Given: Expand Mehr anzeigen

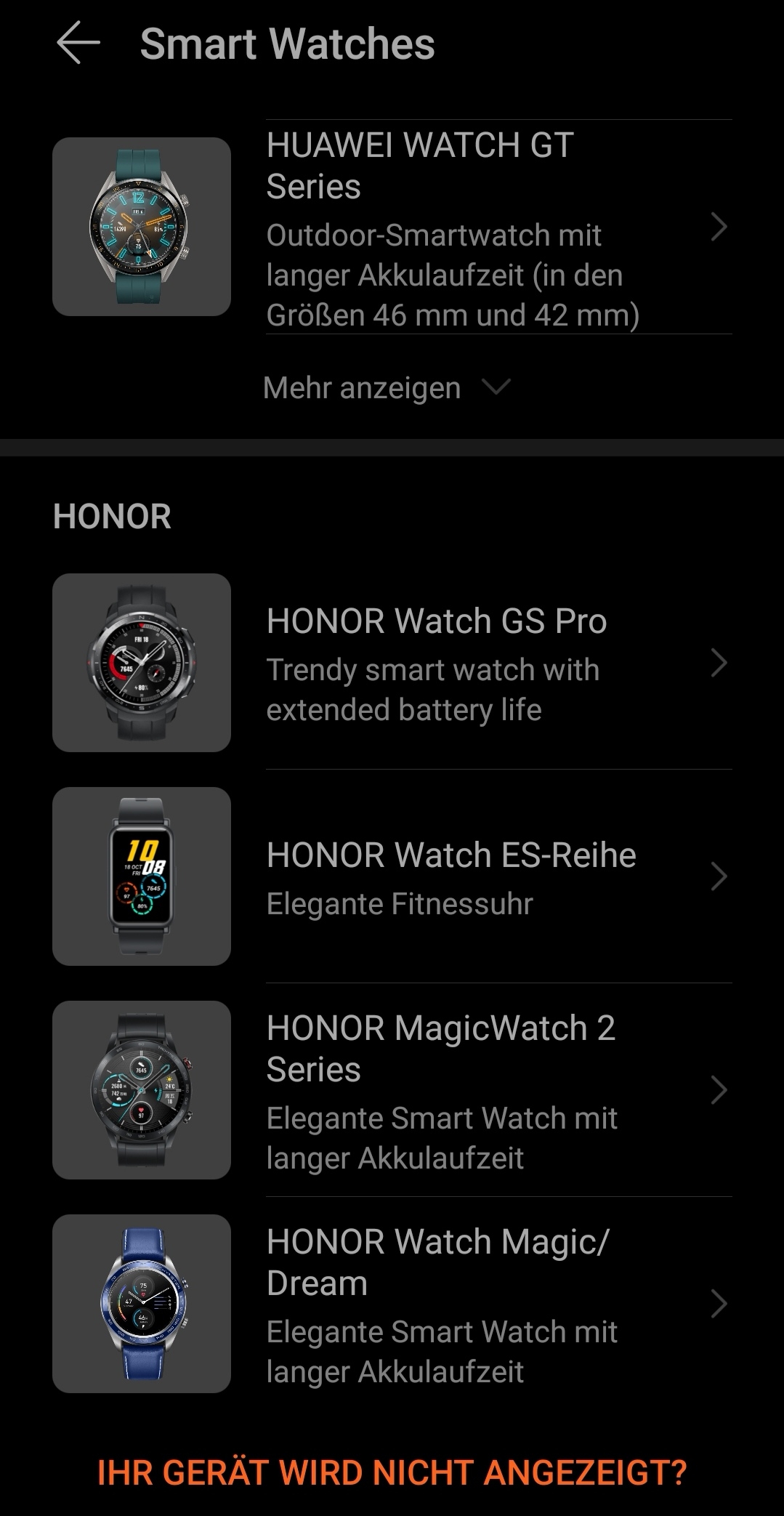Looking at the screenshot, I should (386, 387).
